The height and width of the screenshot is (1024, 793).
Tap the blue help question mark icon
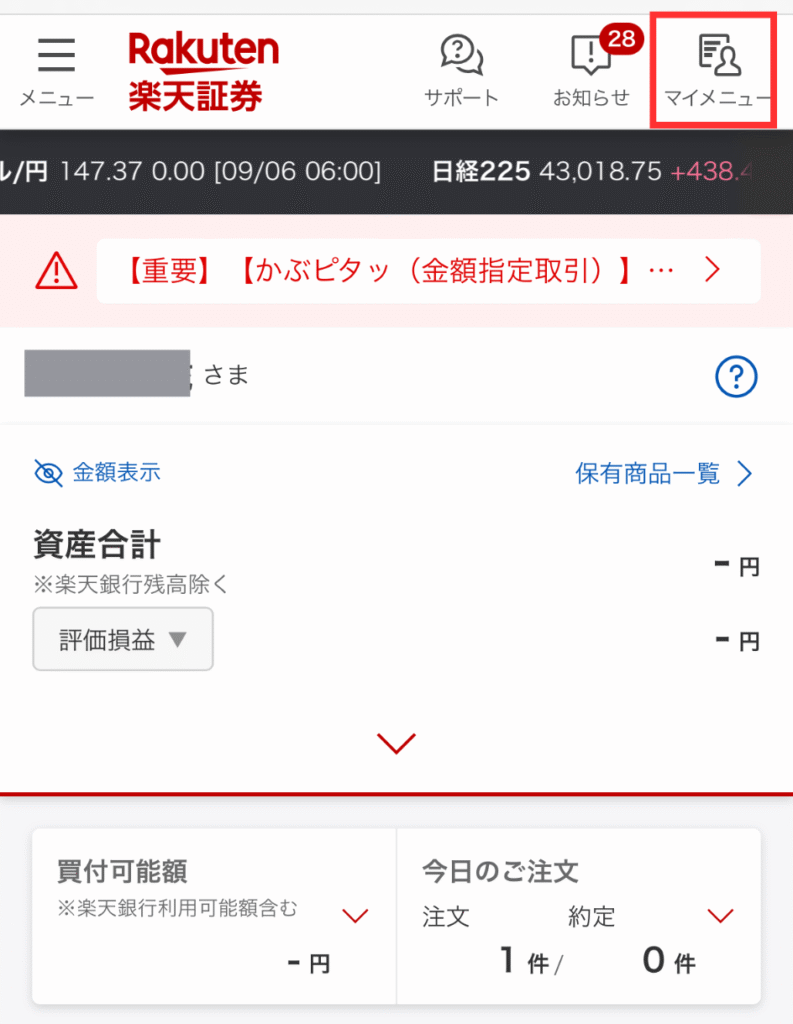736,377
